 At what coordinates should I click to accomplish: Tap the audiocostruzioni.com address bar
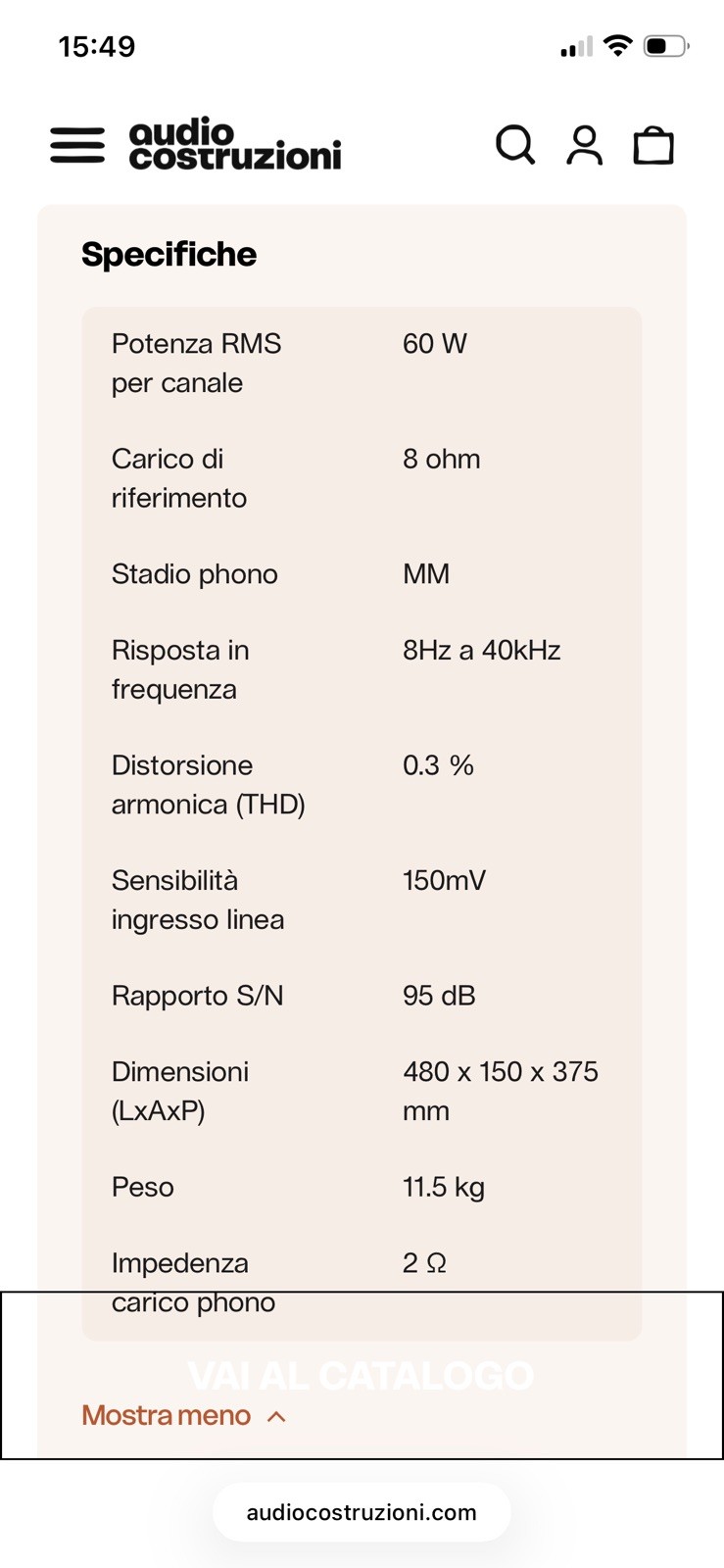point(362,1512)
